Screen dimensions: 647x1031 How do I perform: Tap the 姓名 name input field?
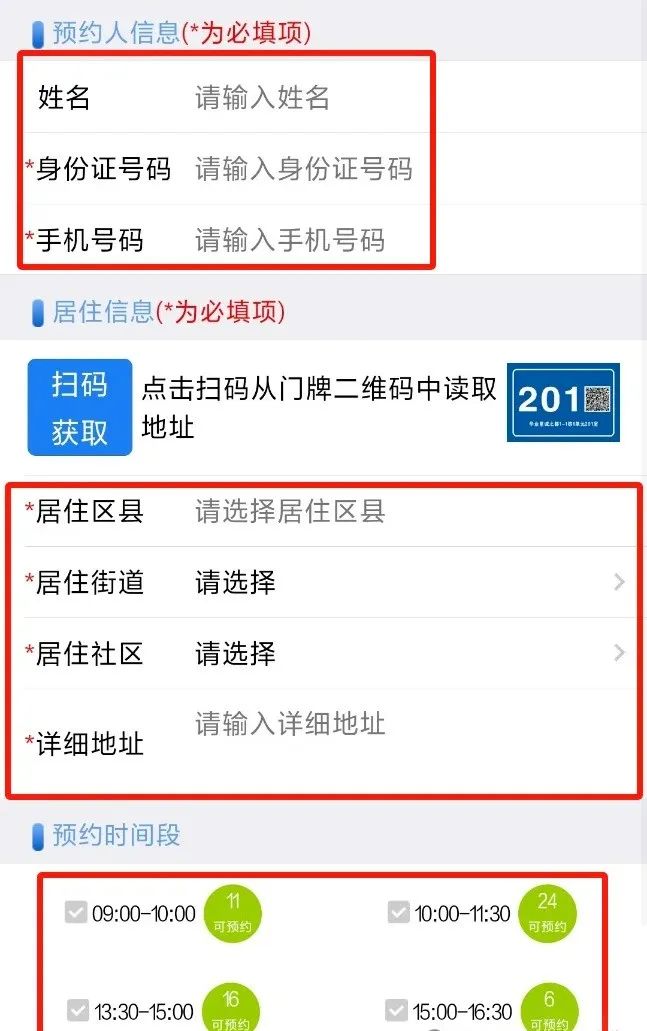pyautogui.click(x=300, y=98)
